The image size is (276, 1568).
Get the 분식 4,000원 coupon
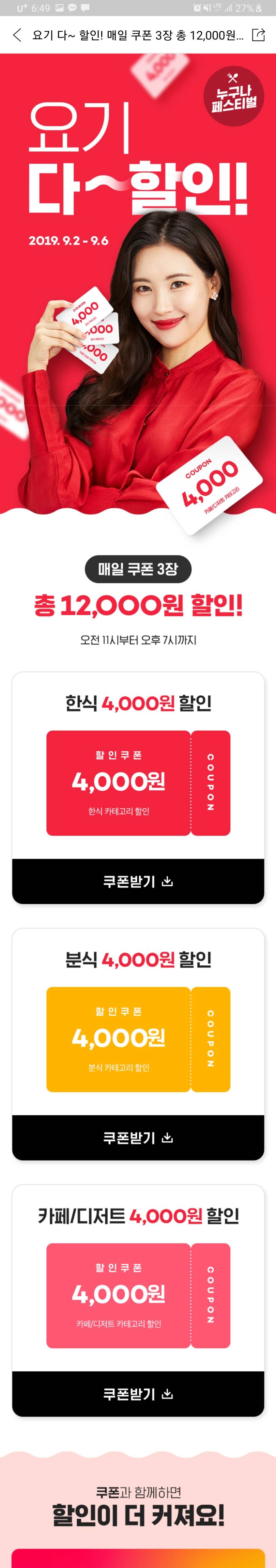[138, 1138]
